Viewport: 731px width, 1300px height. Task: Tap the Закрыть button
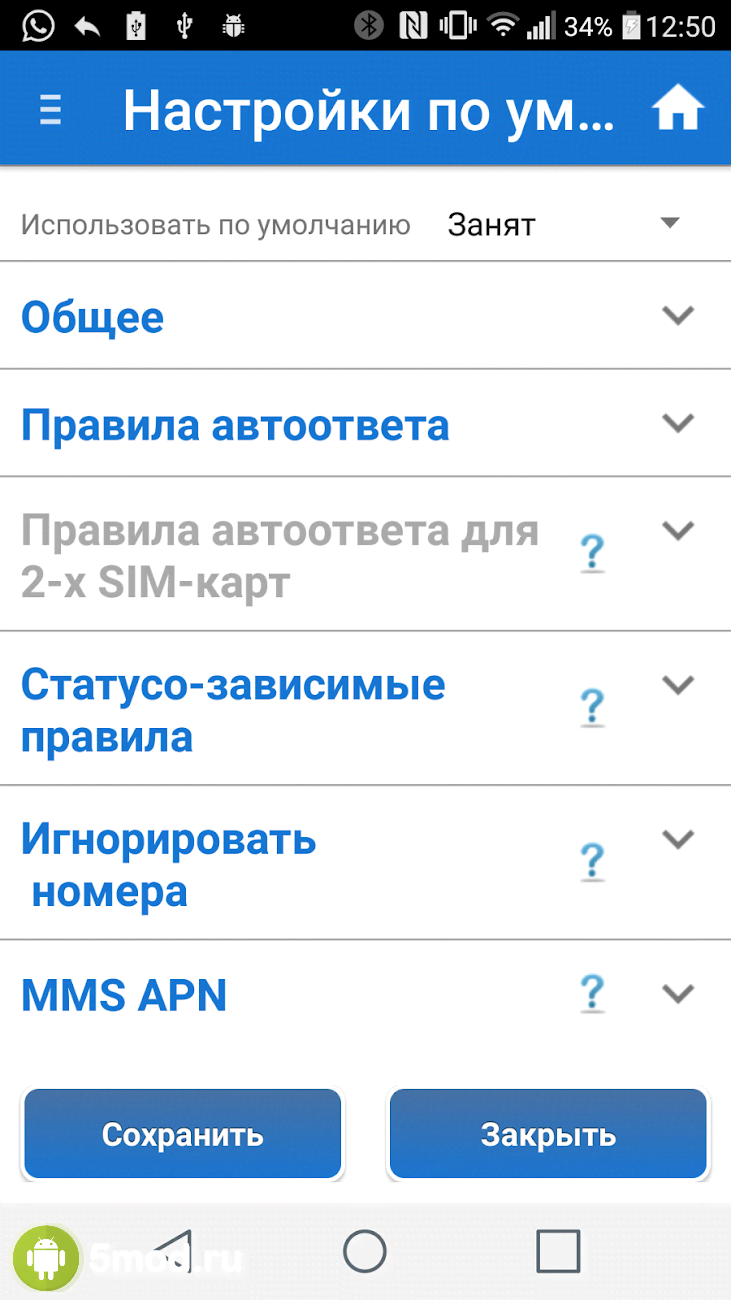point(548,1134)
